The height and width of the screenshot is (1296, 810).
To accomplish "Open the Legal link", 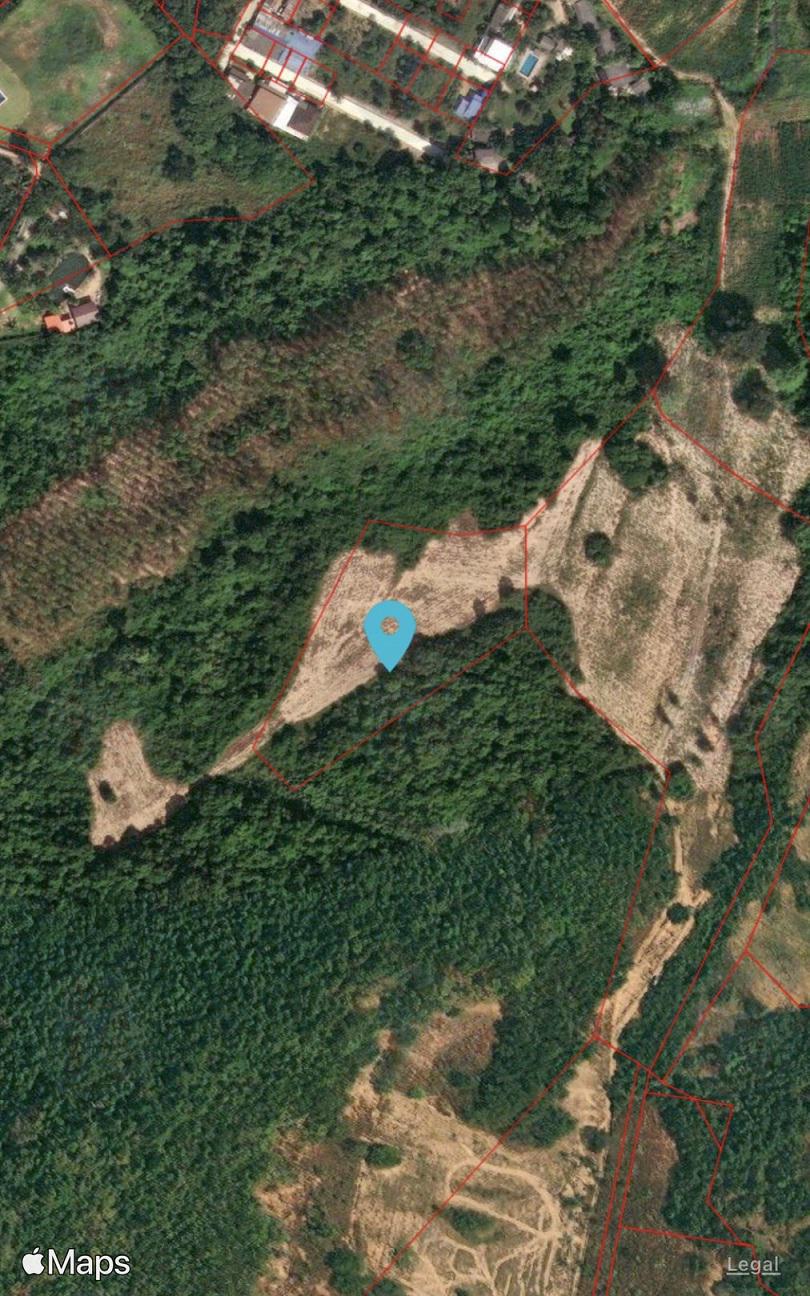I will point(753,1265).
